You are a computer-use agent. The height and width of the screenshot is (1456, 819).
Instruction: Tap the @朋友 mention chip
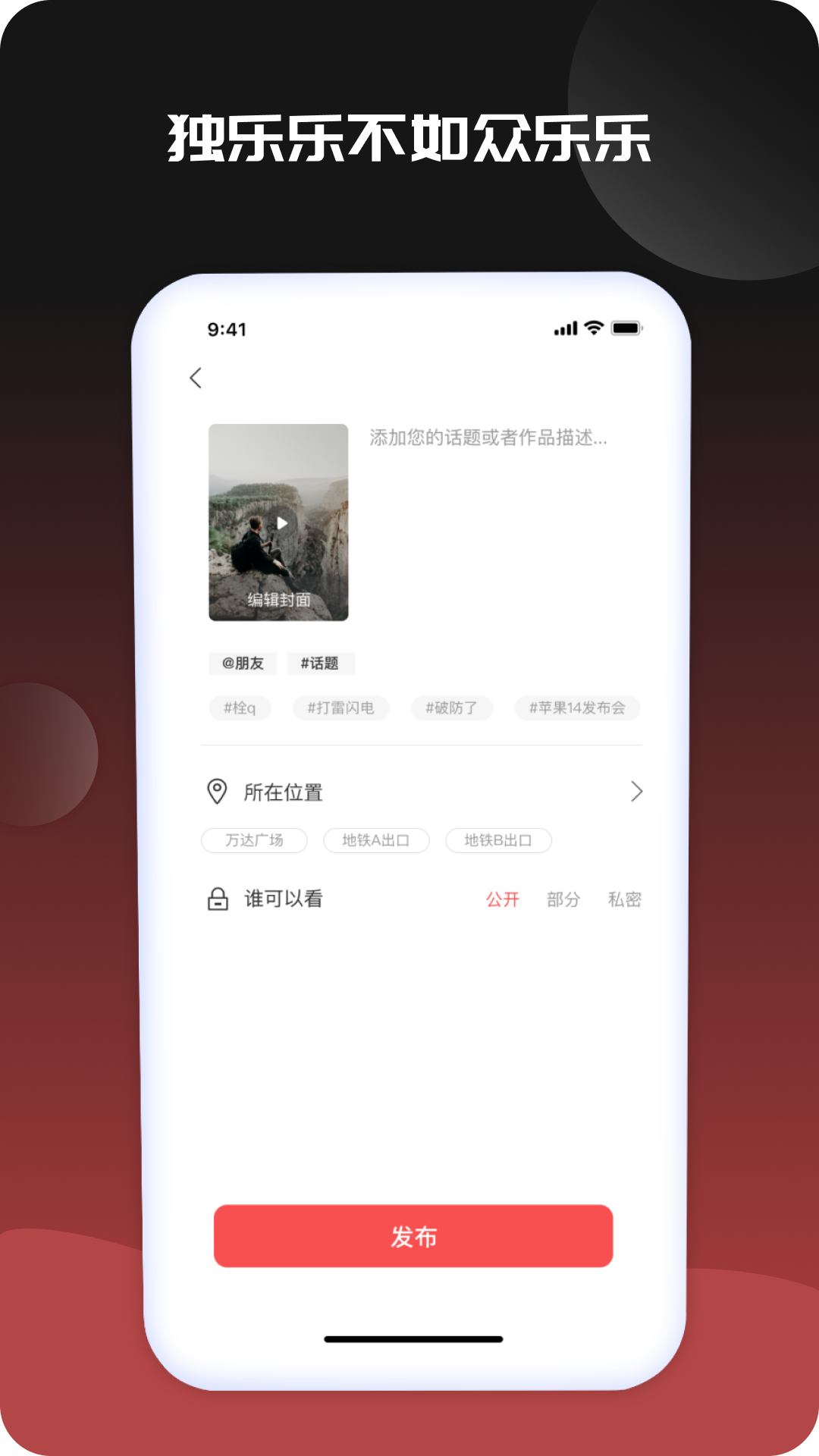241,663
